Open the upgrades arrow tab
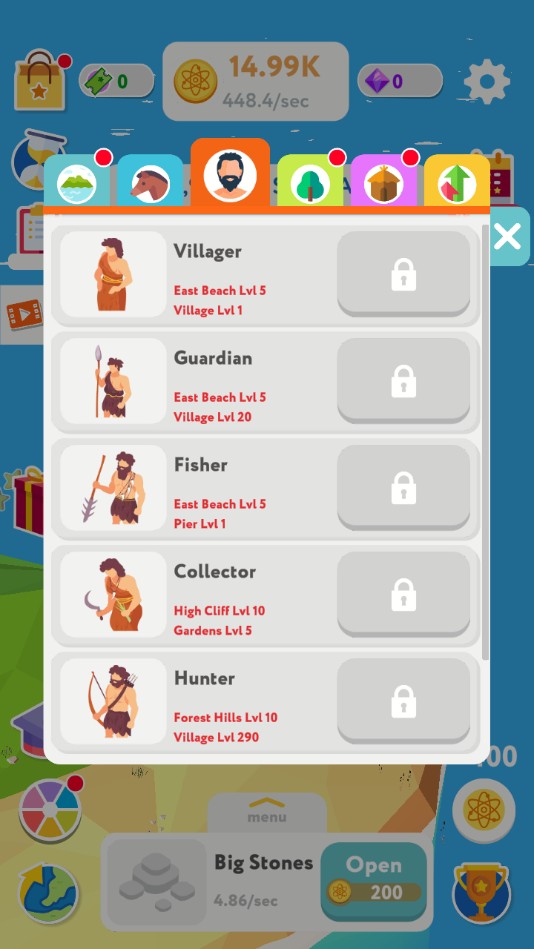 click(457, 180)
